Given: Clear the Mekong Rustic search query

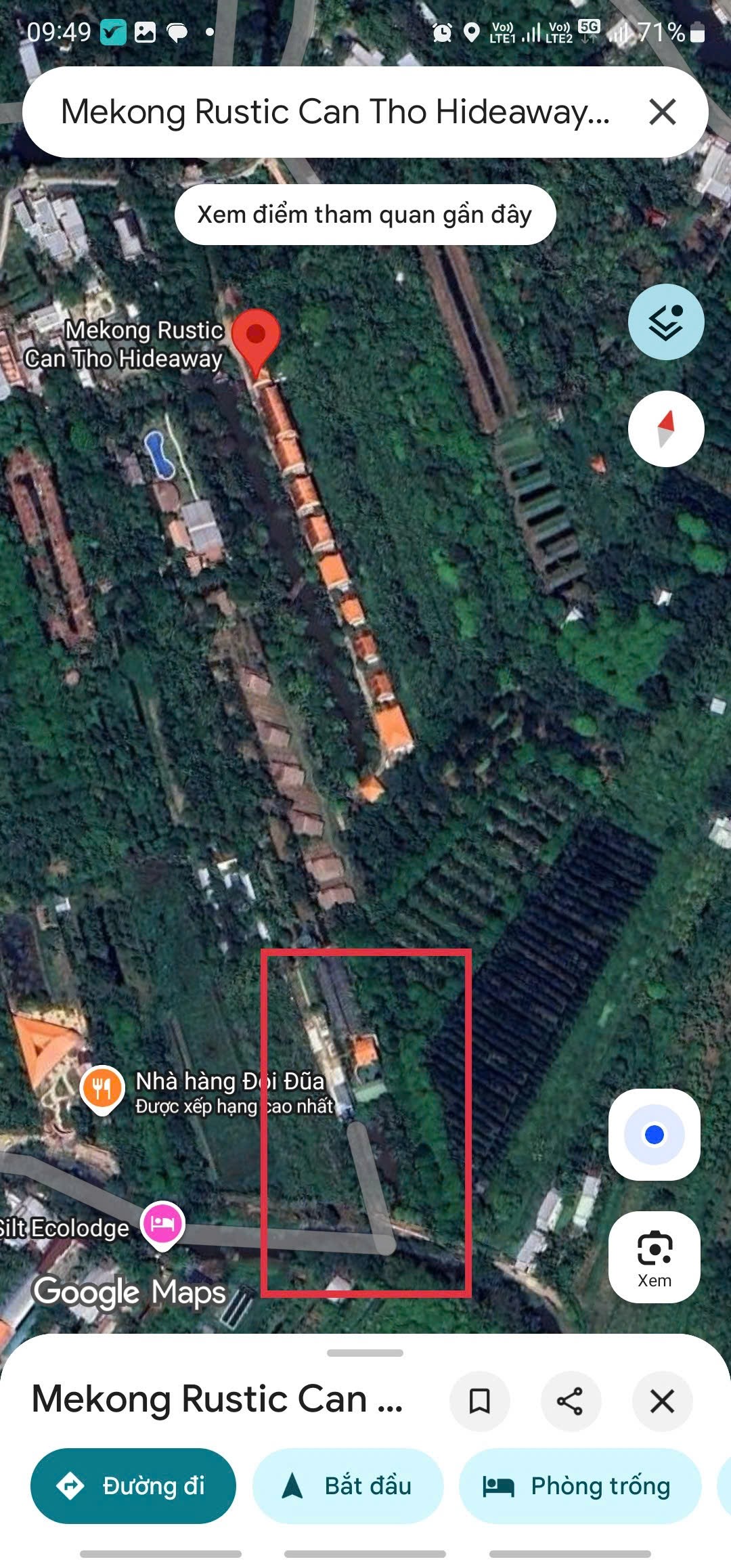Looking at the screenshot, I should 662,112.
